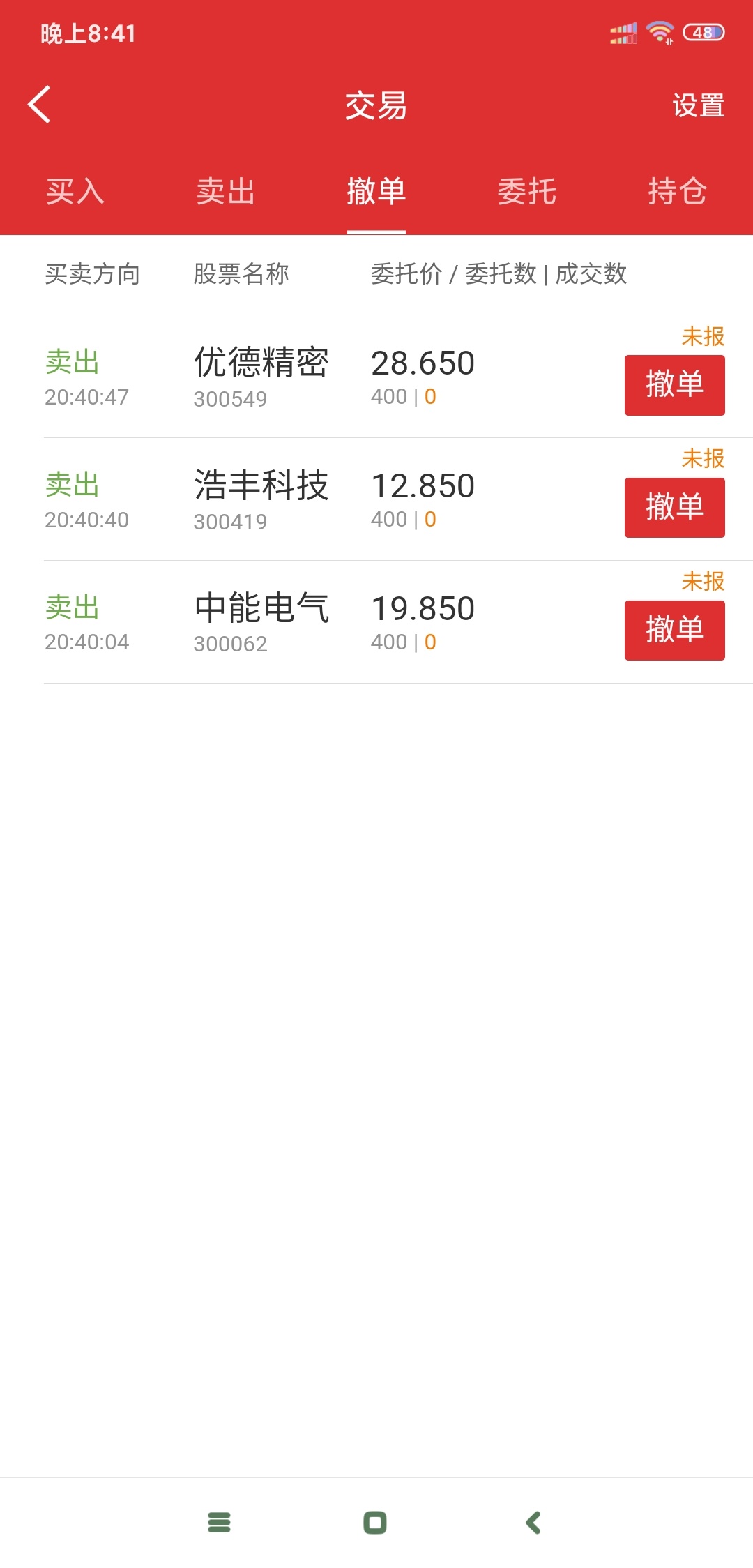The image size is (753, 1568).
Task: Cancel the 优德精密 sell order
Action: 674,385
